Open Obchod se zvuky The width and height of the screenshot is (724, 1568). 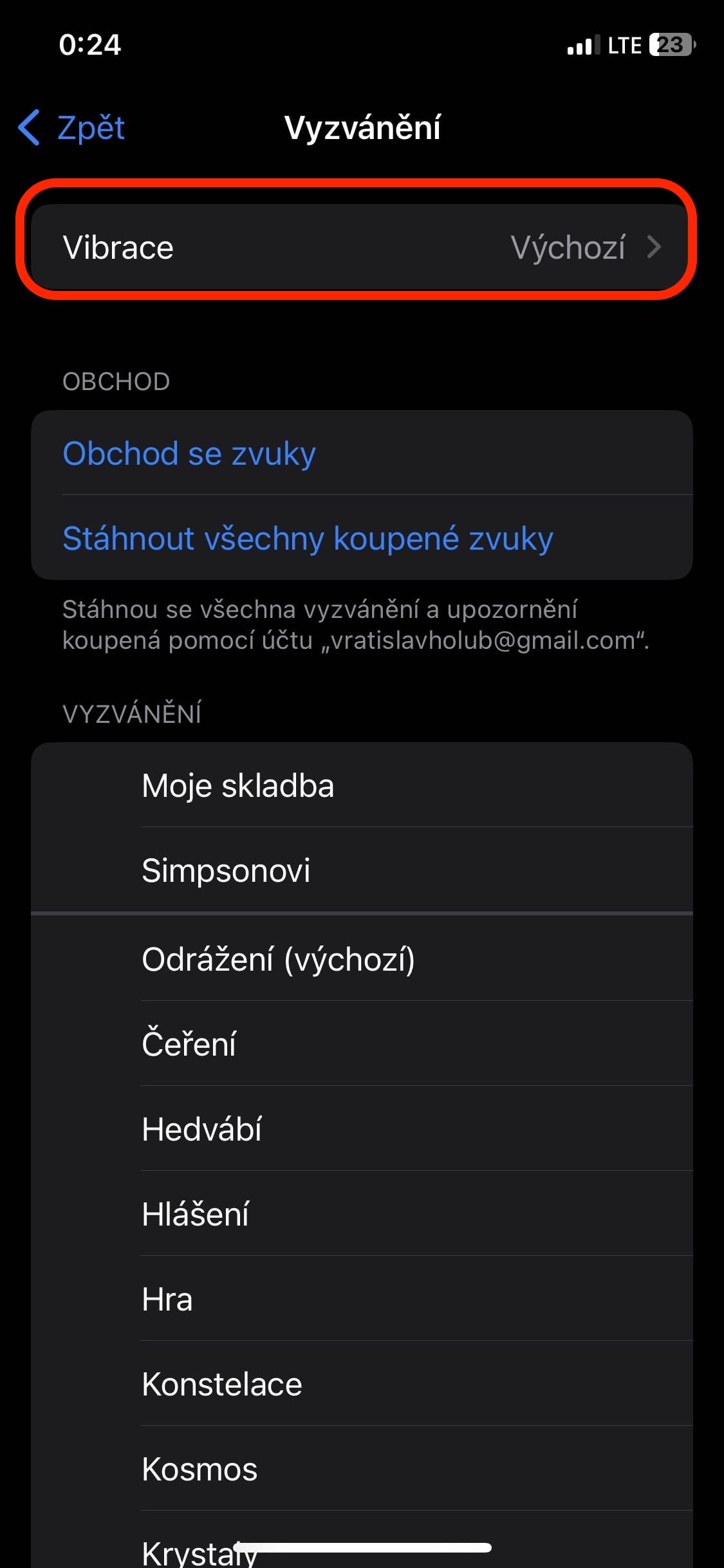click(189, 454)
